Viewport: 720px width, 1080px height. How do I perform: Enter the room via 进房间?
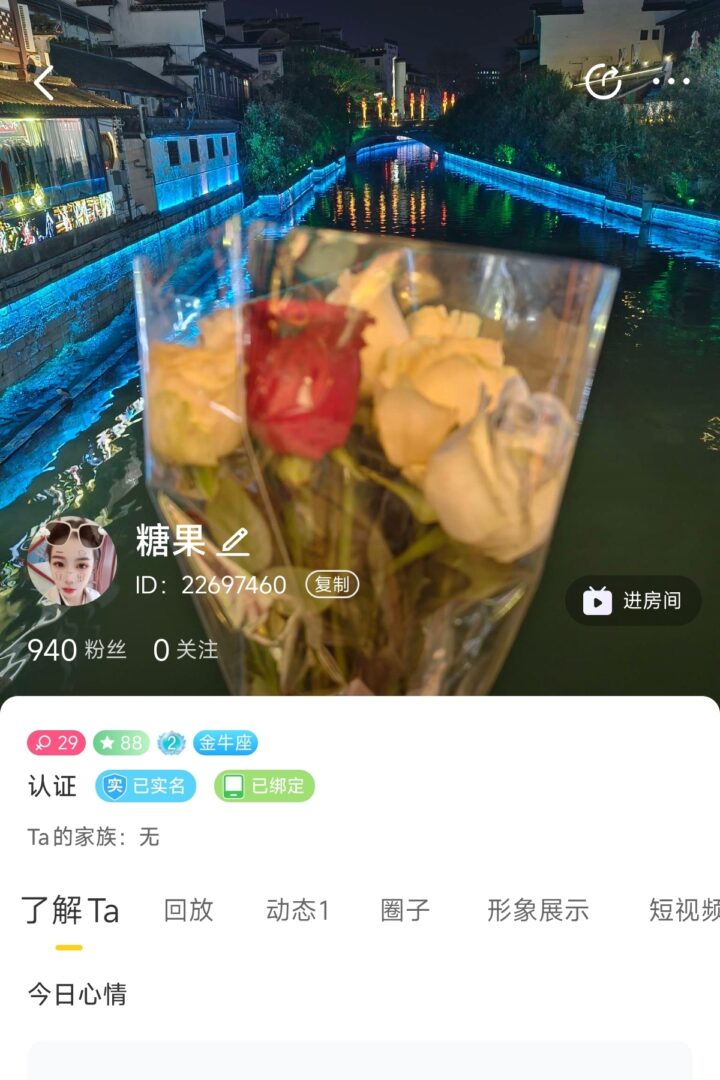[633, 601]
